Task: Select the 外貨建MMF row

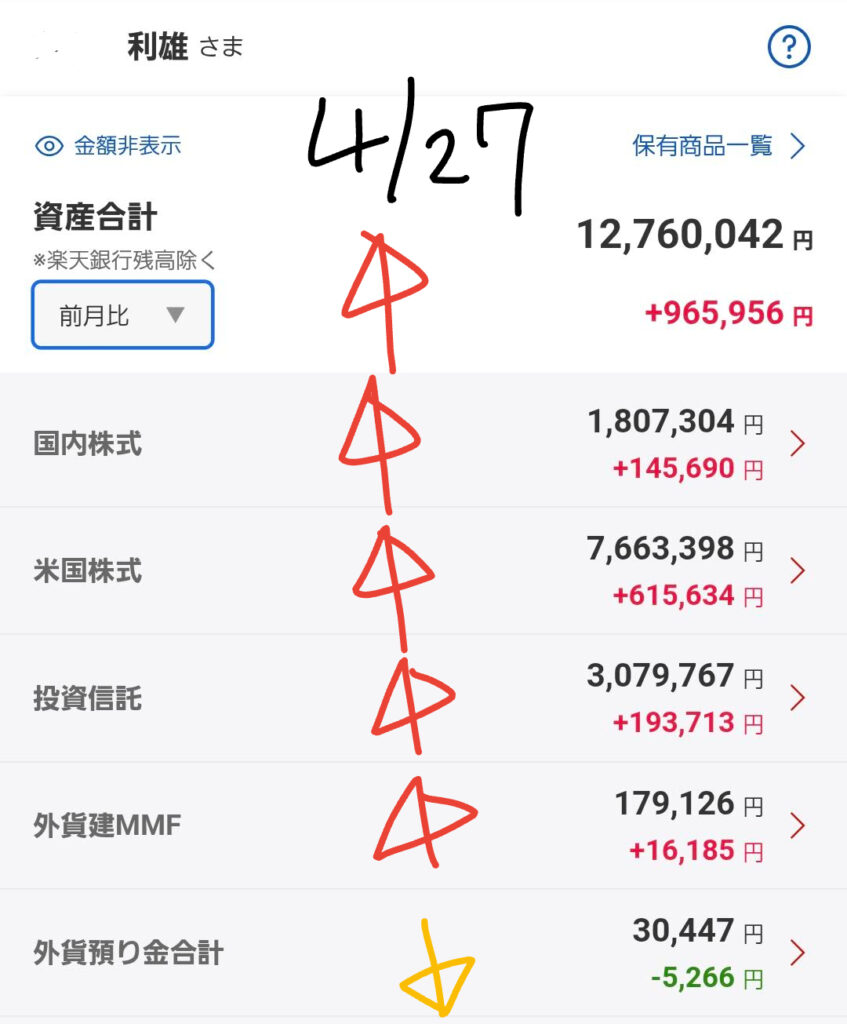Action: click(x=423, y=826)
